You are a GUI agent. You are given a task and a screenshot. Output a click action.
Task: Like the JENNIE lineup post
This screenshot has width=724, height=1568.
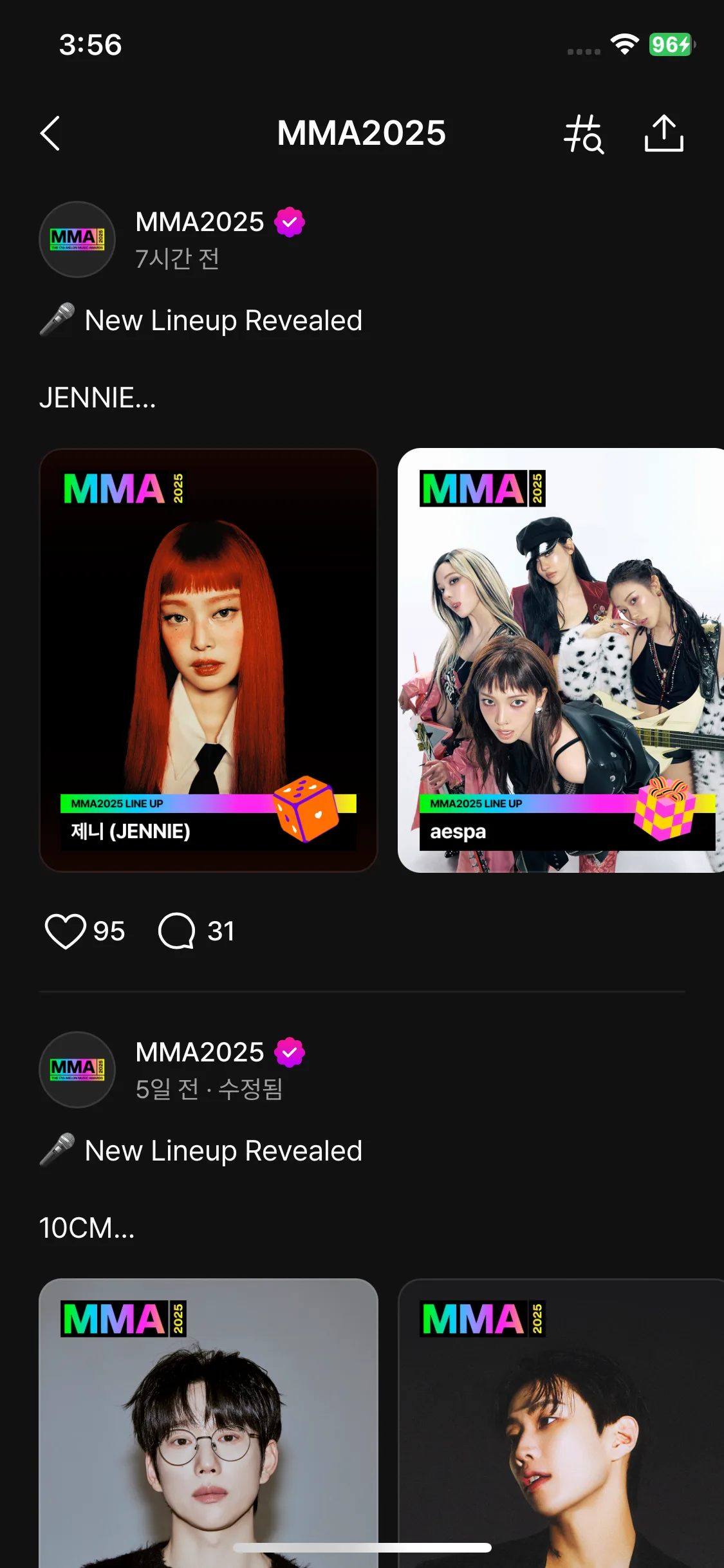[66, 931]
